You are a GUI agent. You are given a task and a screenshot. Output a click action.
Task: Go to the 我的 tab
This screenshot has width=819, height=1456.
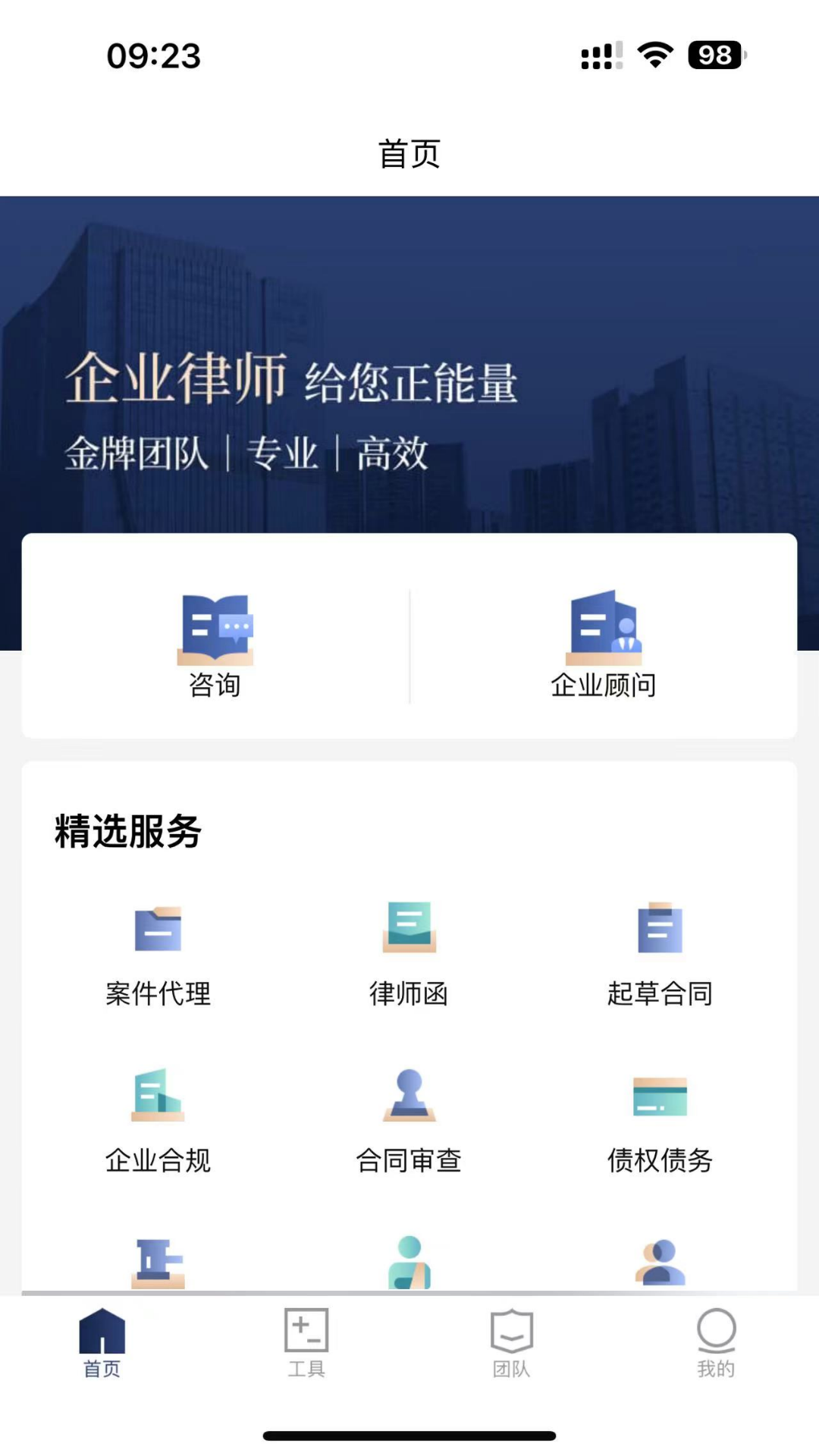716,1342
